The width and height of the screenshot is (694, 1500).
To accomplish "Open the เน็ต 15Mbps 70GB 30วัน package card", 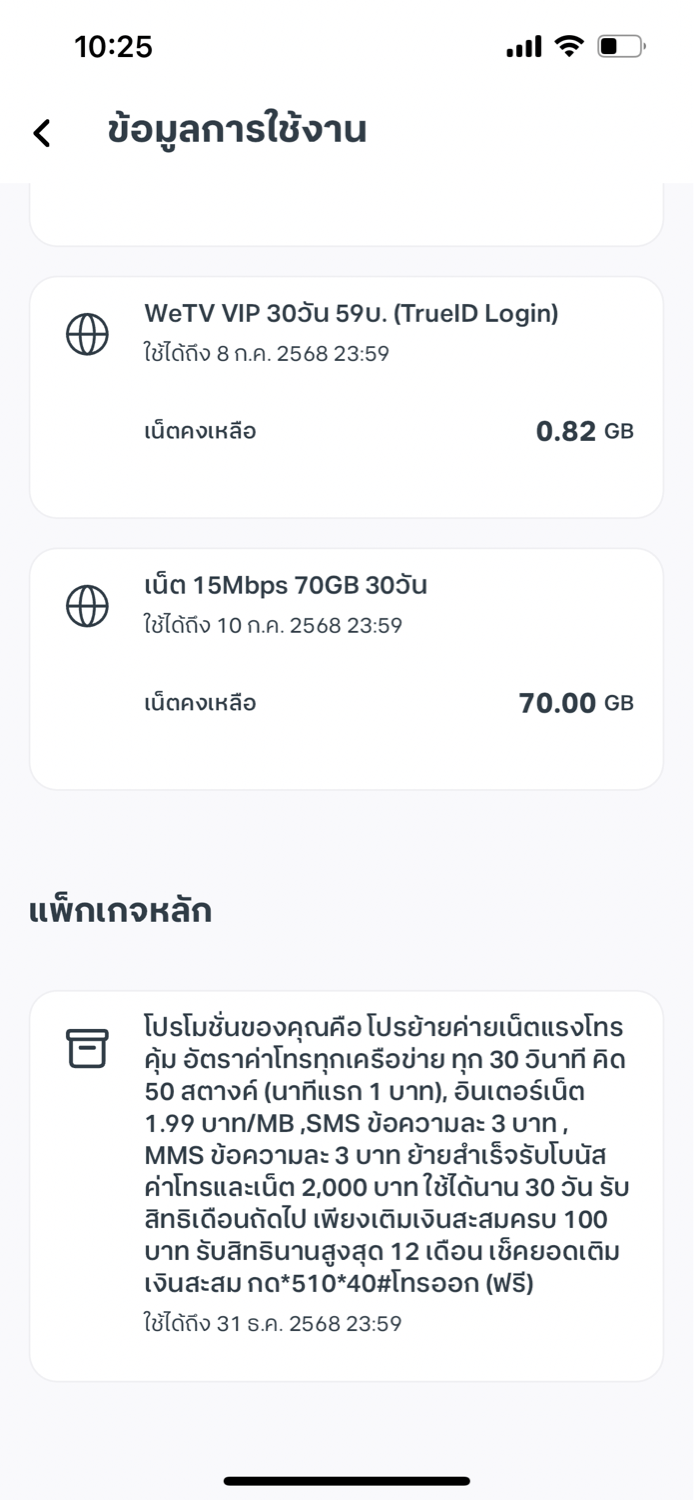I will 346,669.
